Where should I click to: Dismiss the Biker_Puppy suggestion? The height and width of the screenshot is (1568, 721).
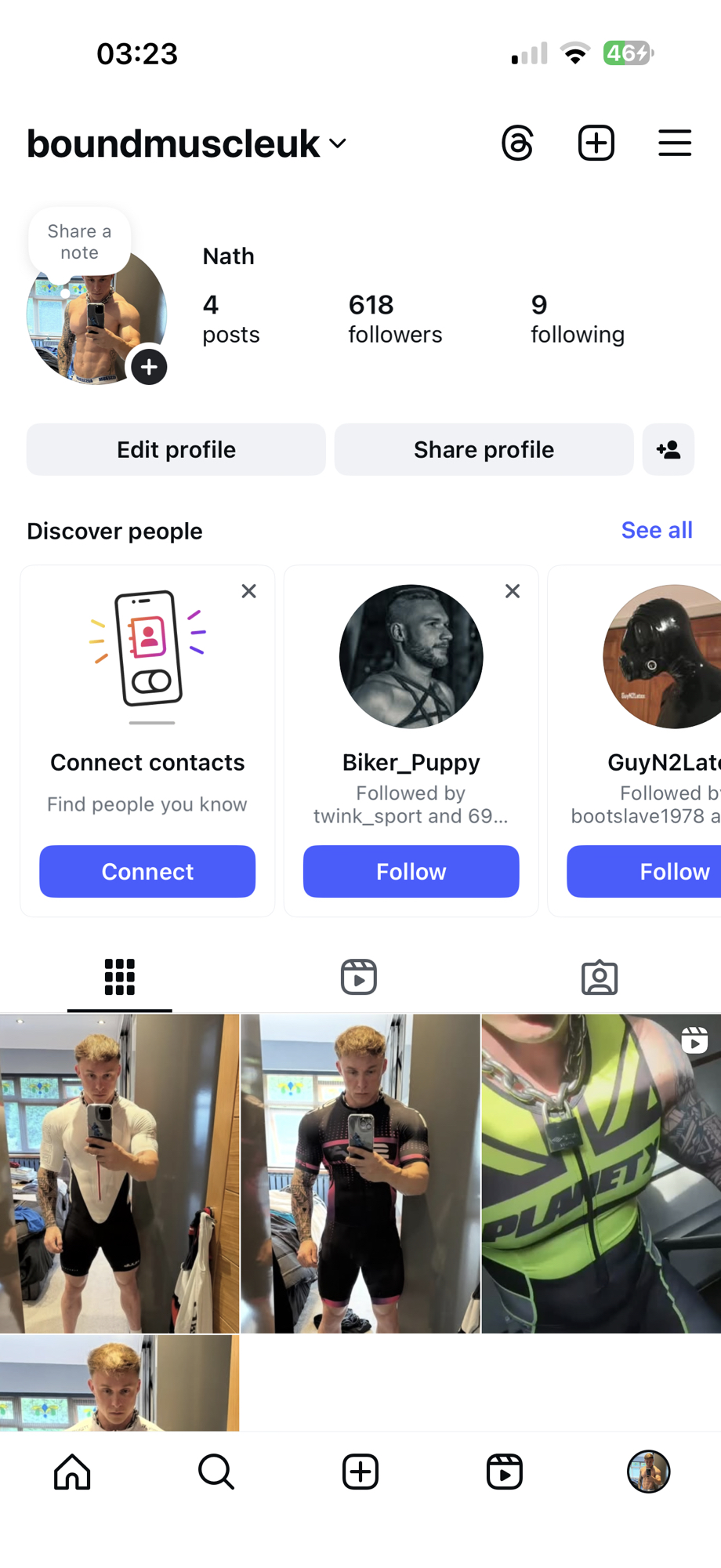513,591
